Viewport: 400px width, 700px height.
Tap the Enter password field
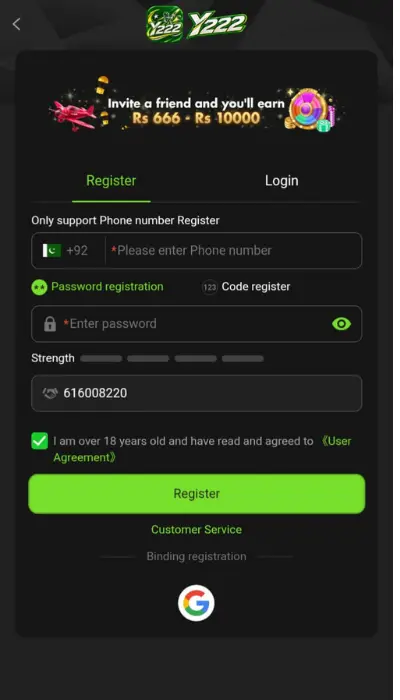coord(196,324)
